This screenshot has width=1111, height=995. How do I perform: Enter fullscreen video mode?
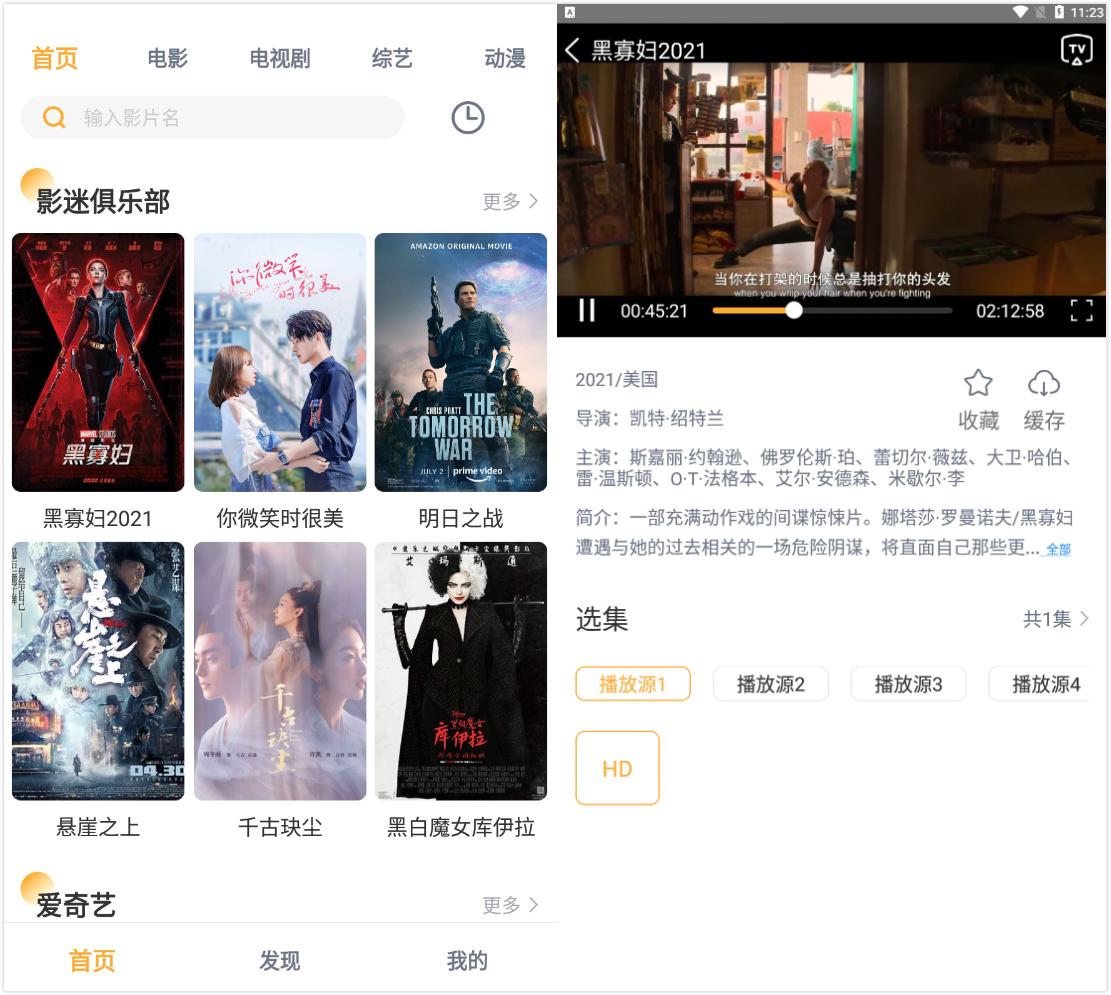[1081, 311]
